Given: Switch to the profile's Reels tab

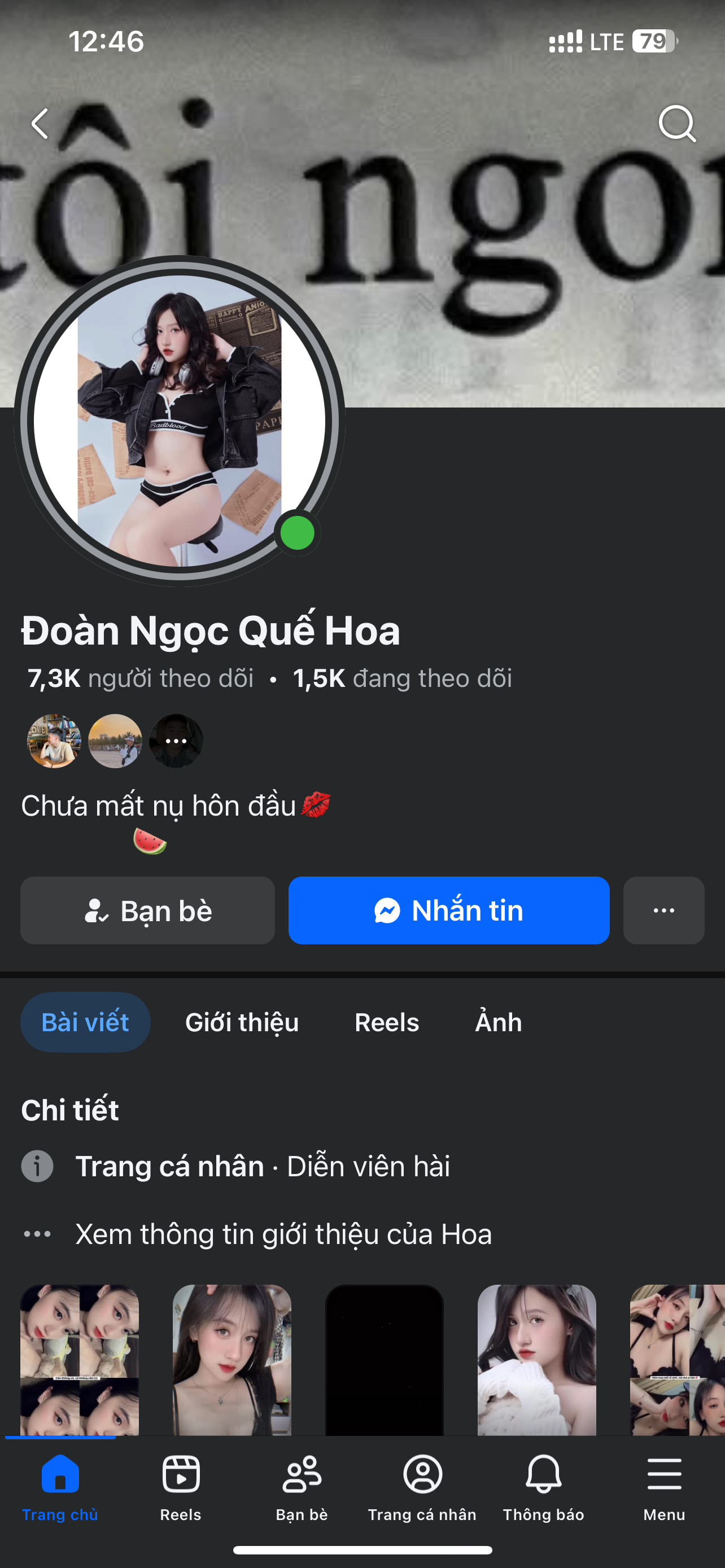Looking at the screenshot, I should click(x=387, y=1023).
